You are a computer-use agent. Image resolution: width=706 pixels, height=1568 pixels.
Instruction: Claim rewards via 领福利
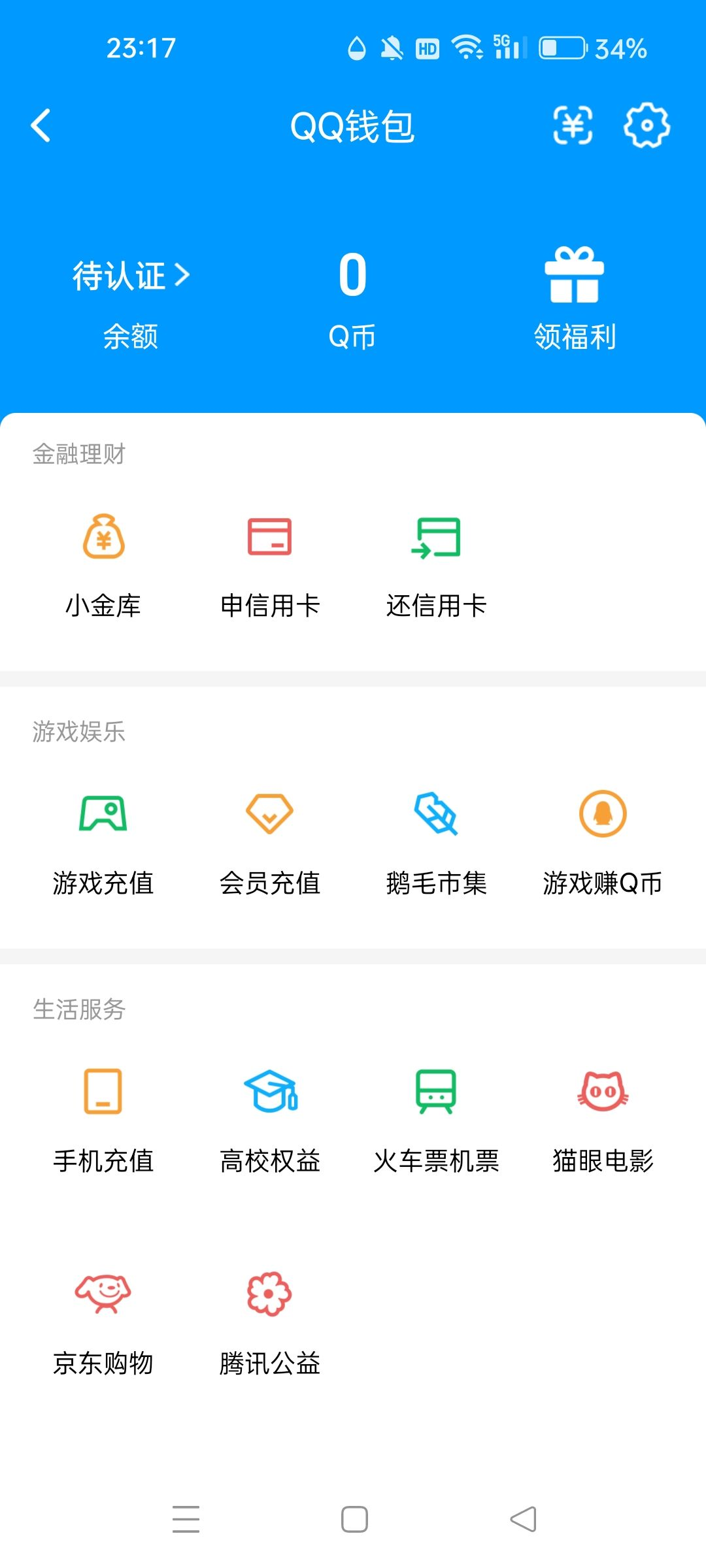(574, 294)
